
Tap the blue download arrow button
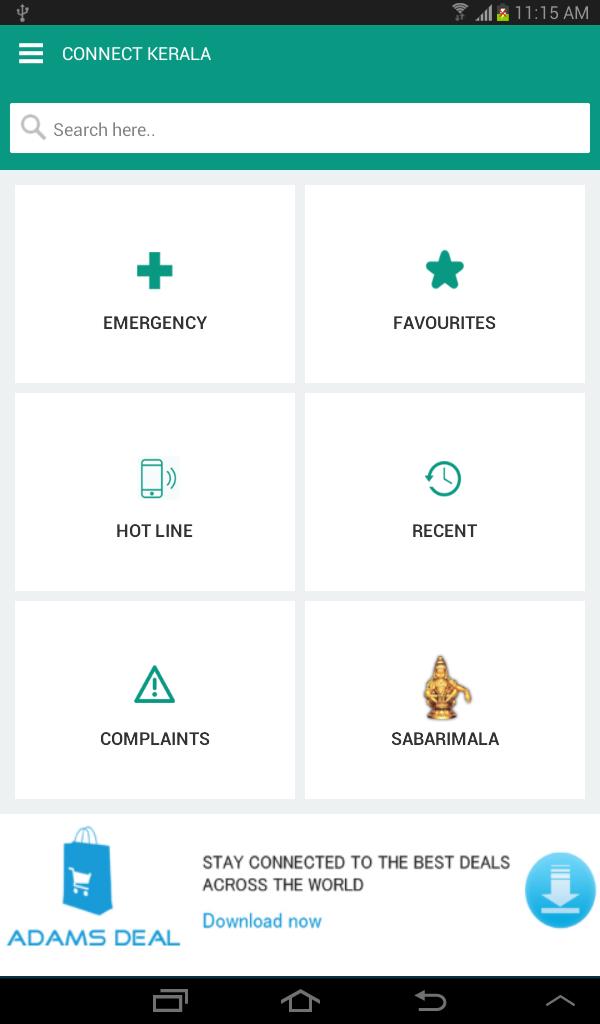[560, 890]
